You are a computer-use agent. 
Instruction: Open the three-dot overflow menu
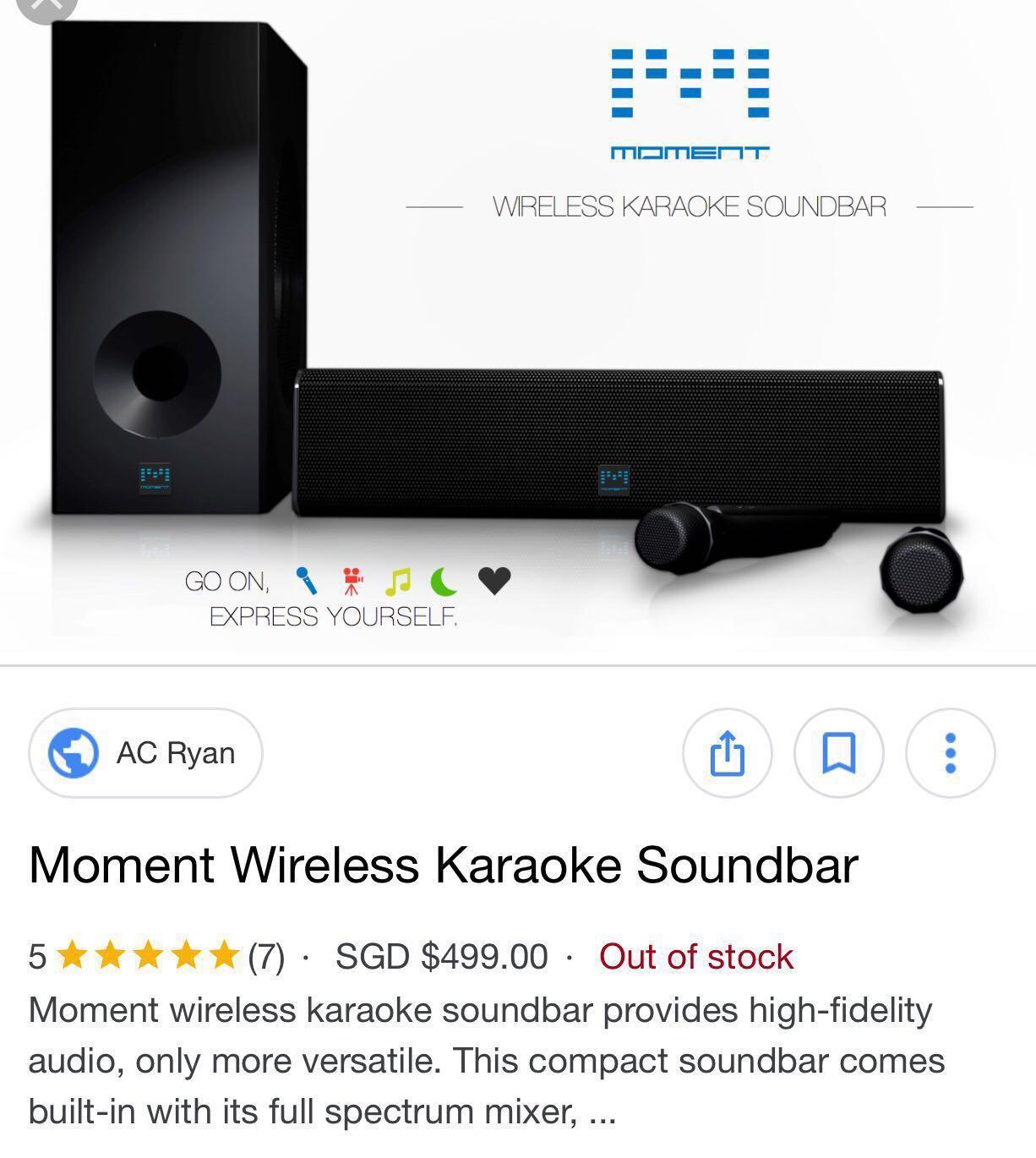(950, 754)
